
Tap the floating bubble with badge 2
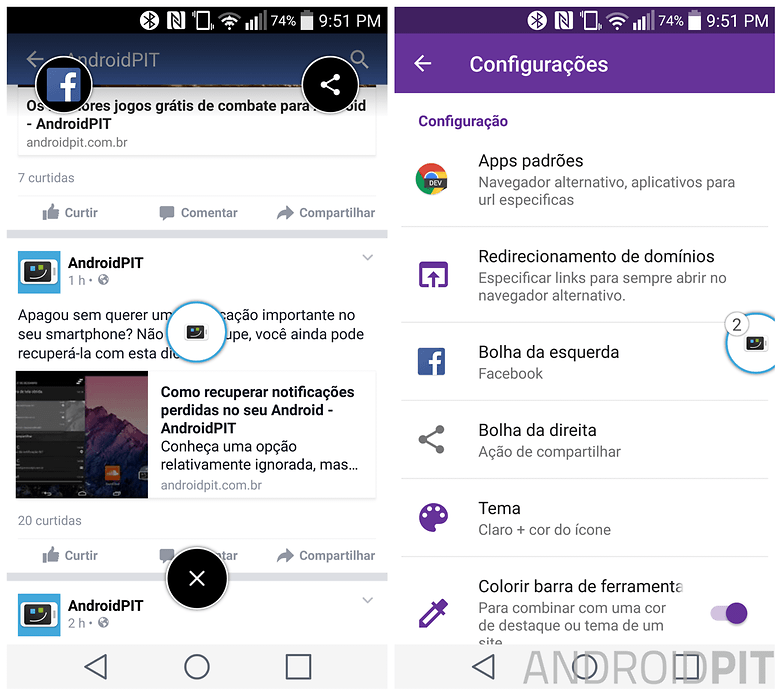click(x=755, y=342)
